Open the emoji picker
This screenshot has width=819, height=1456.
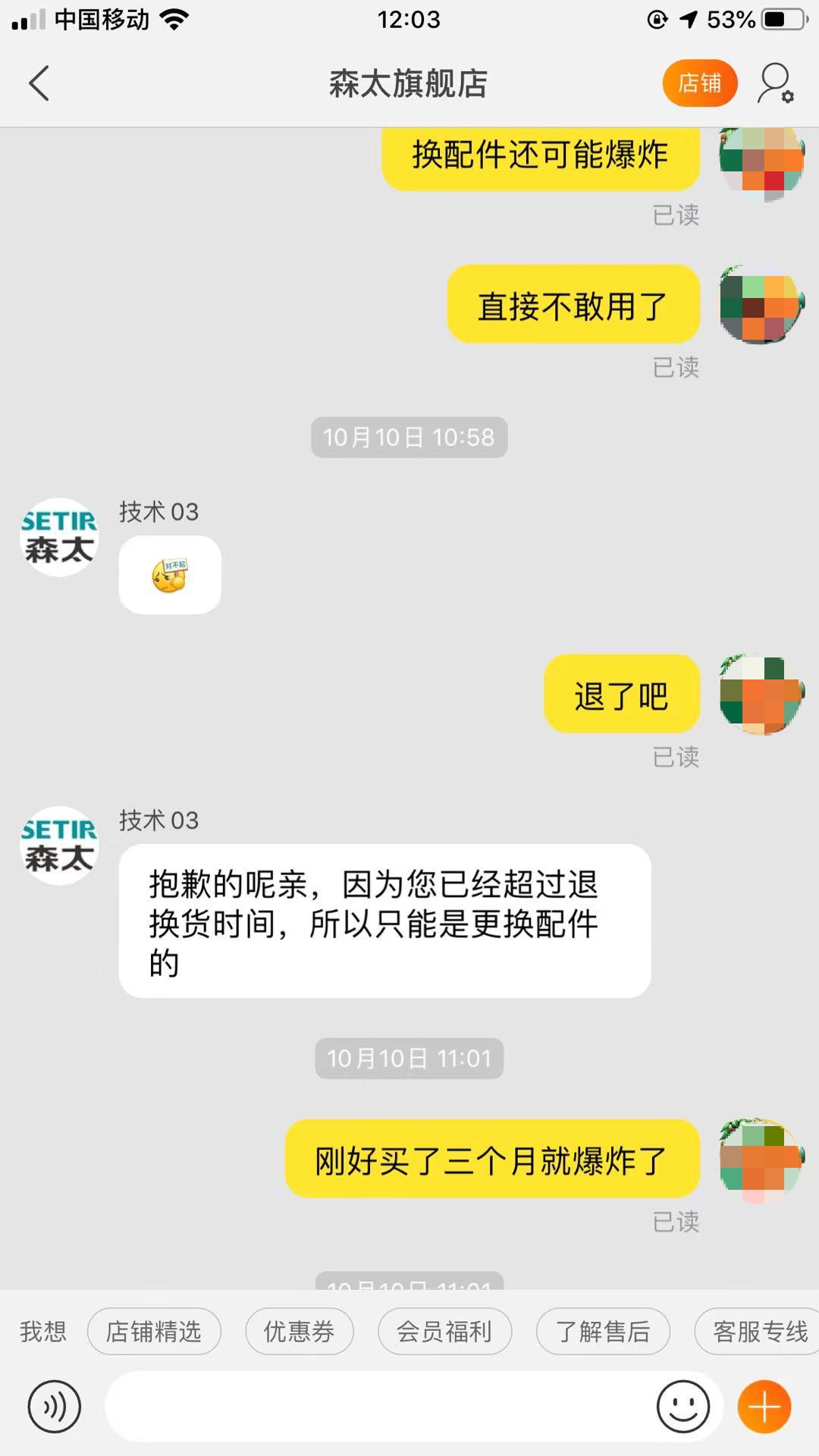pos(682,1407)
